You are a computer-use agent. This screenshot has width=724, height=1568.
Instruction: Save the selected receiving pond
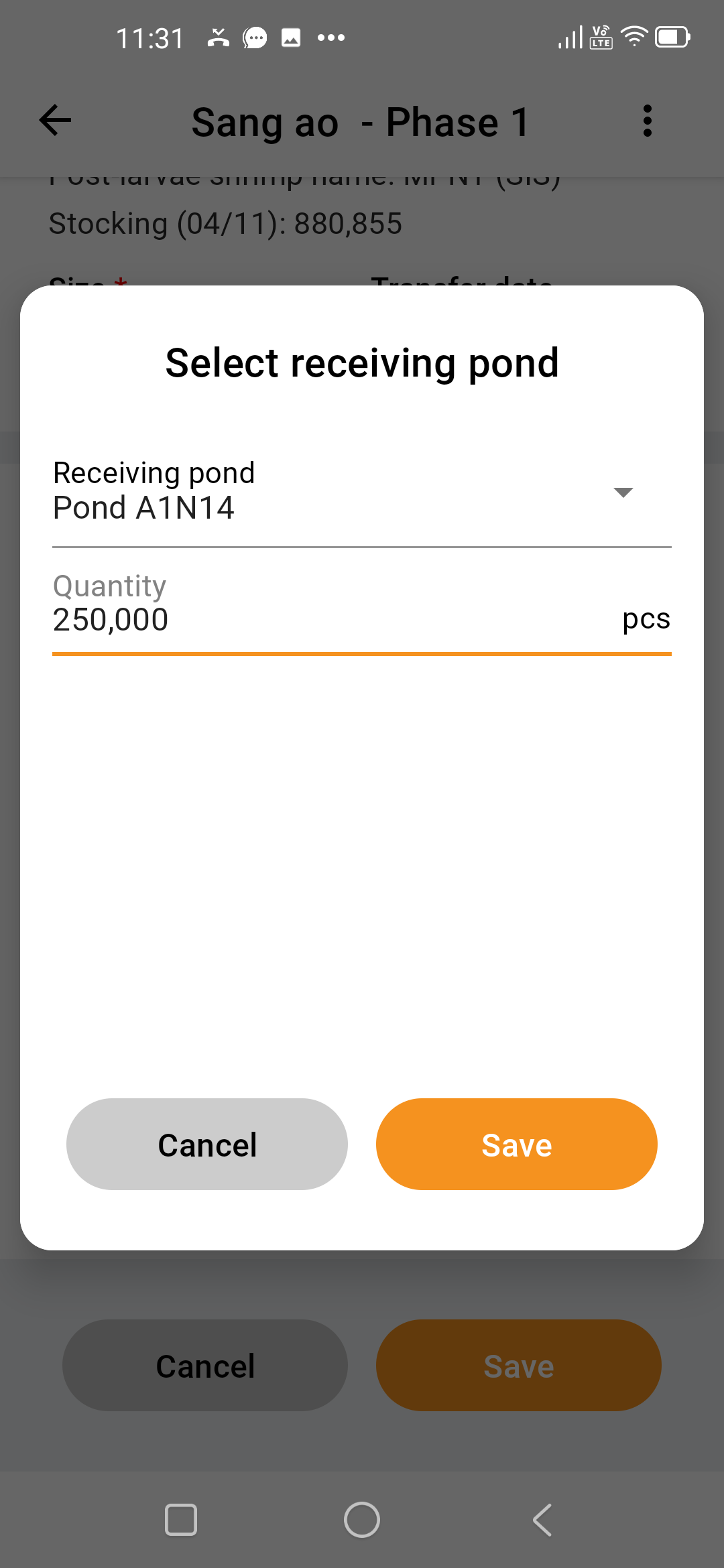[x=517, y=1145]
